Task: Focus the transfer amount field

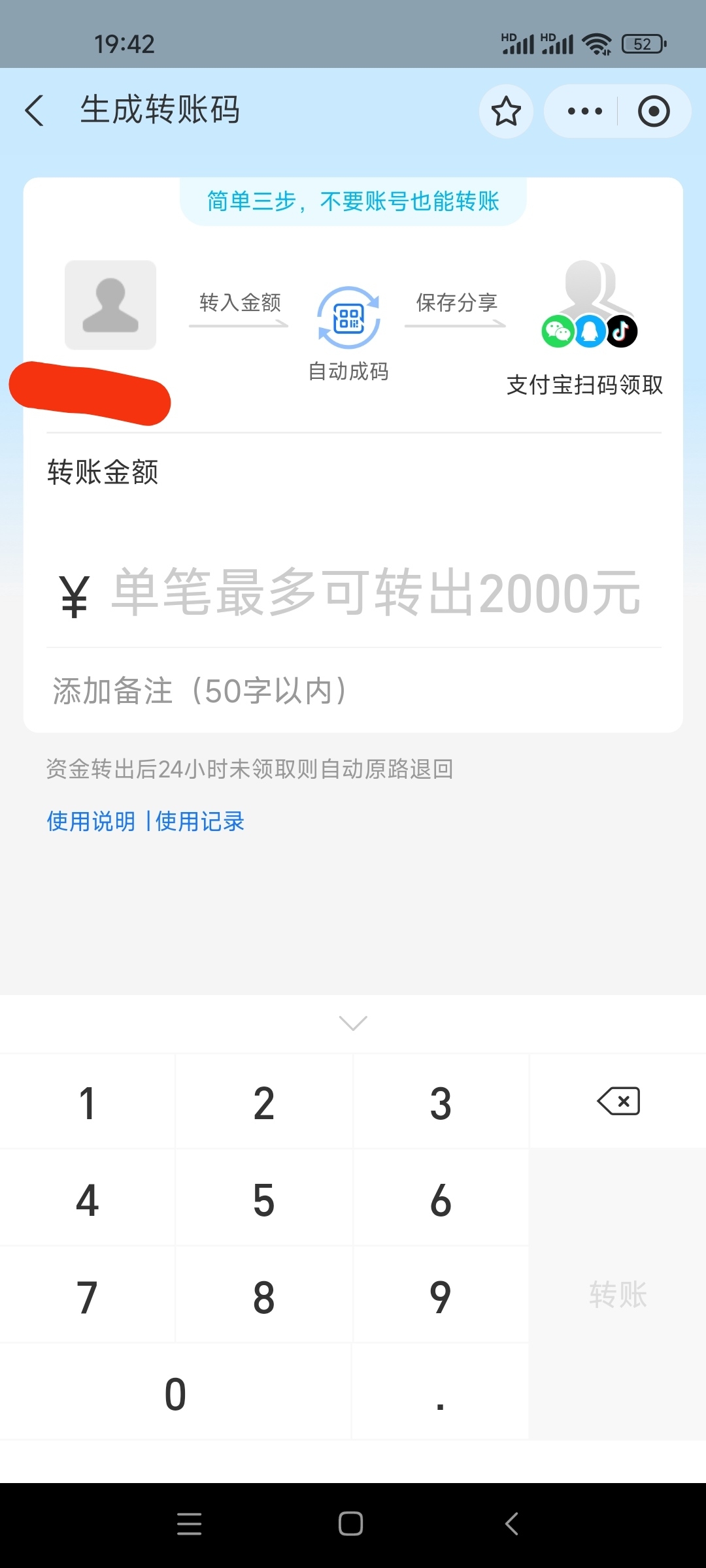Action: (x=376, y=593)
